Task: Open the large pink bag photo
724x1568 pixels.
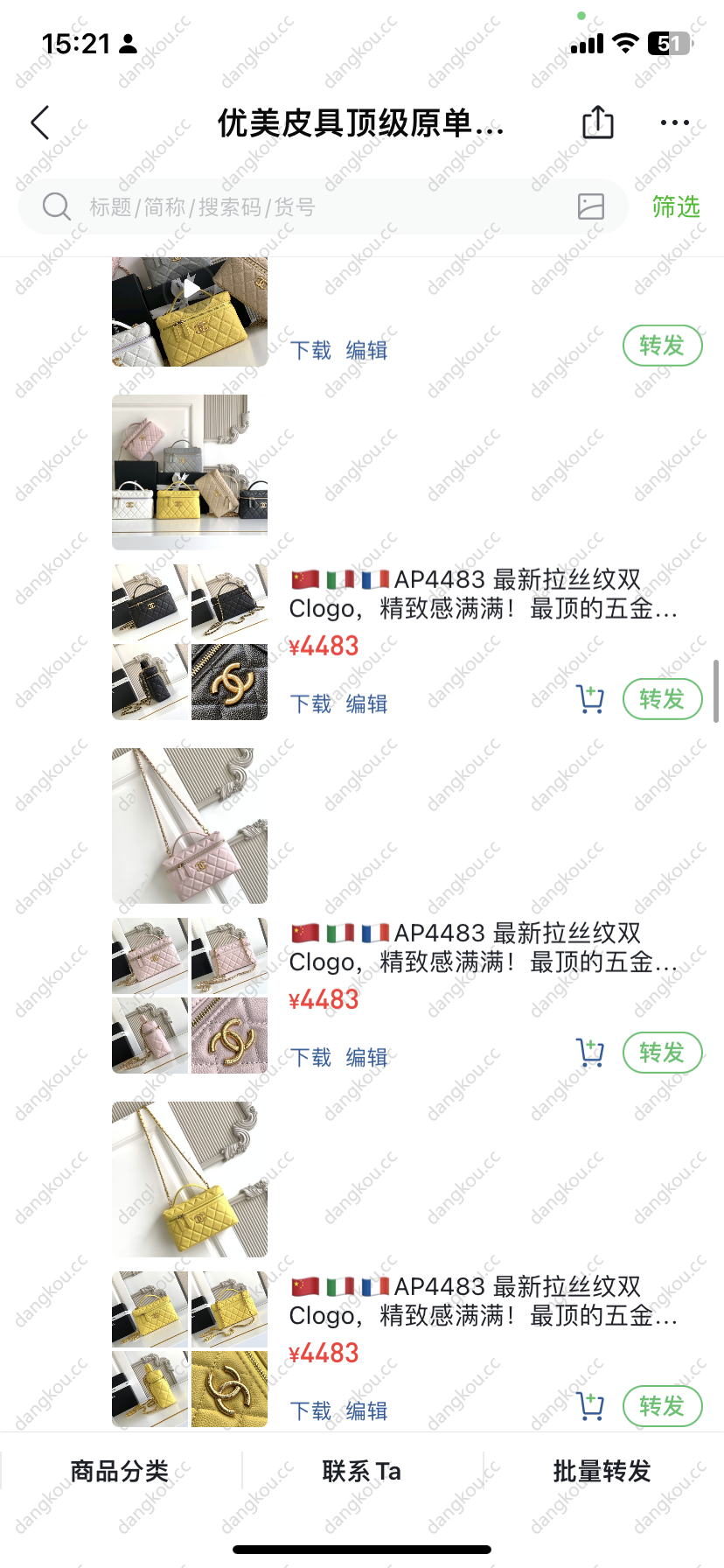Action: (x=190, y=825)
